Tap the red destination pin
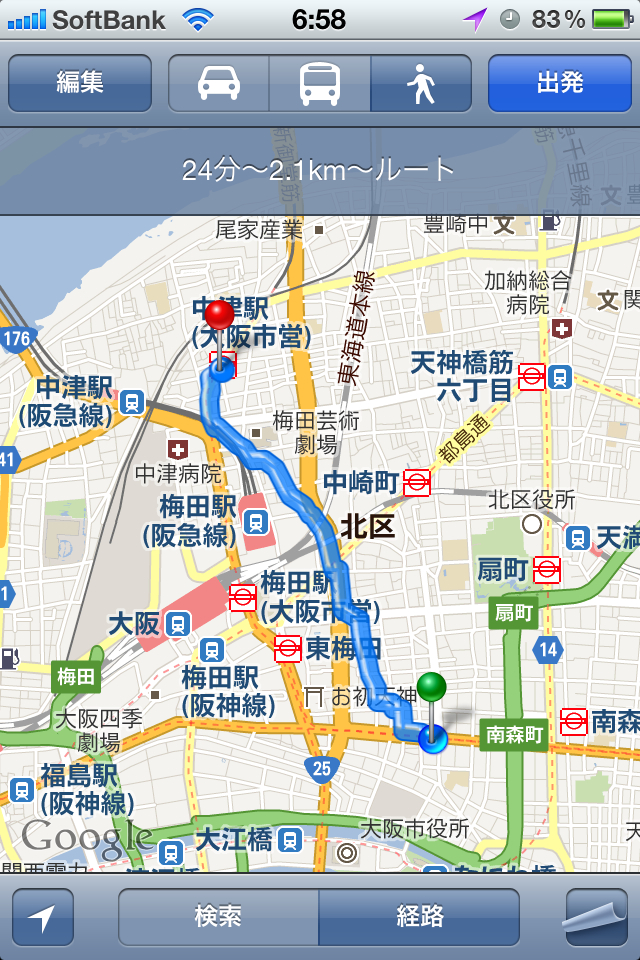 tap(218, 318)
